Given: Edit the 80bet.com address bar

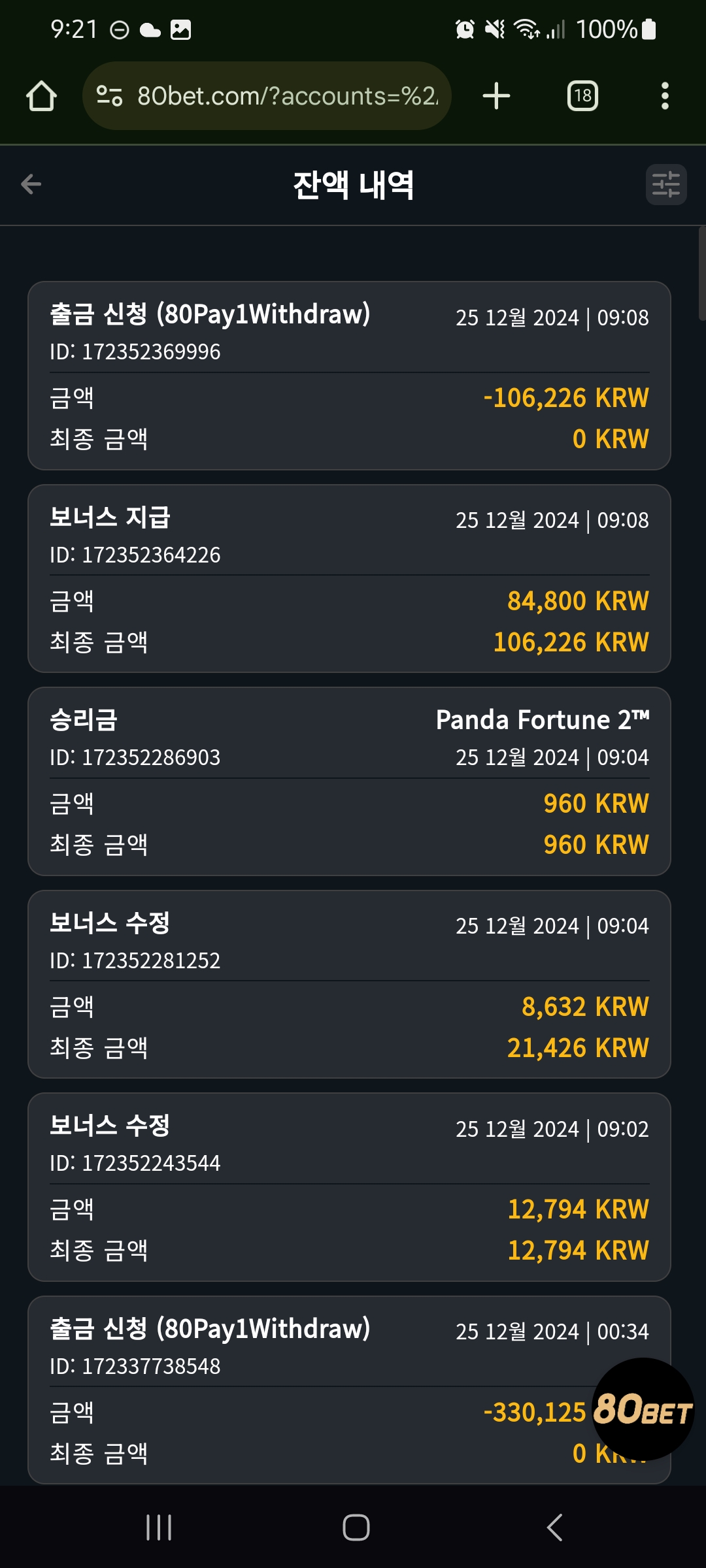Looking at the screenshot, I should (267, 96).
